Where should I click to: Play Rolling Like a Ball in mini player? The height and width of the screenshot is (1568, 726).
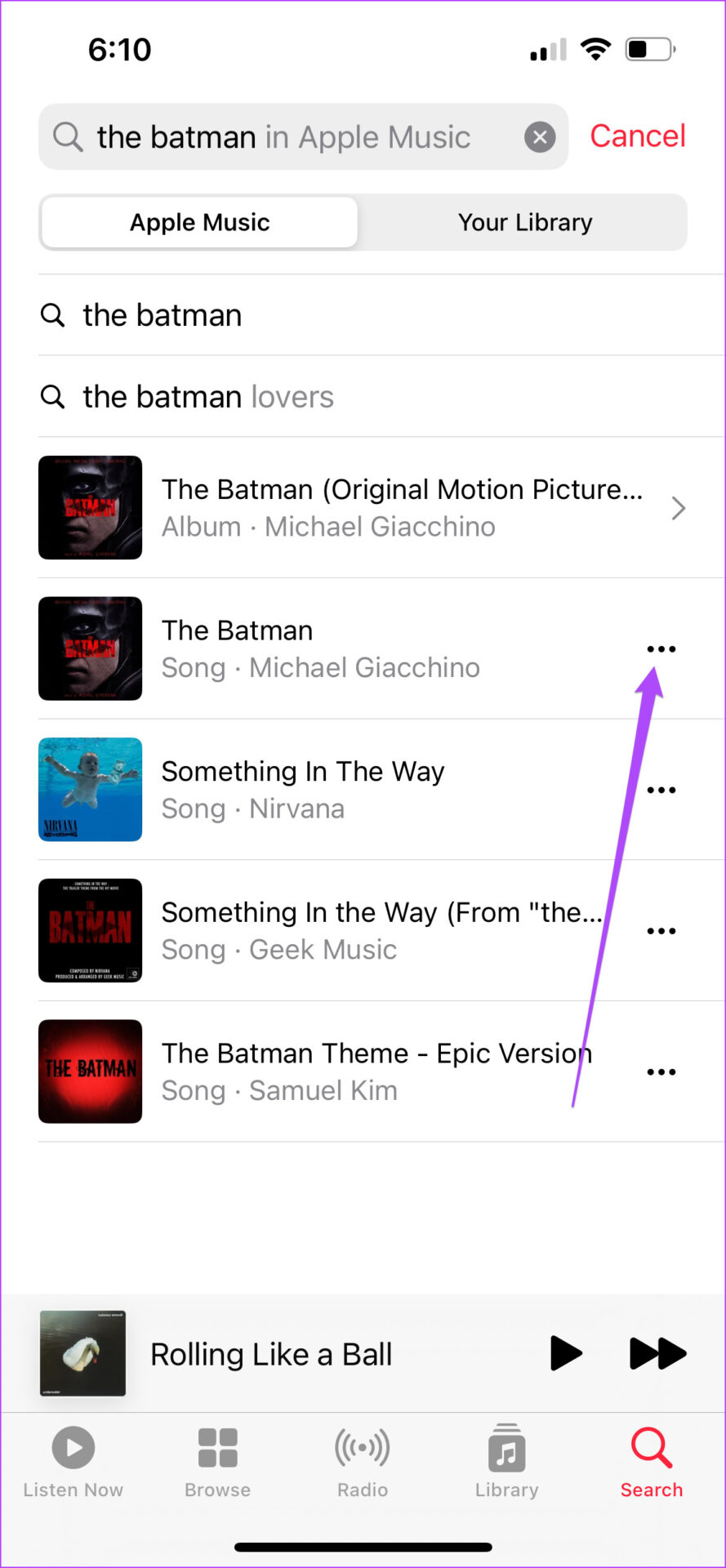(566, 1353)
